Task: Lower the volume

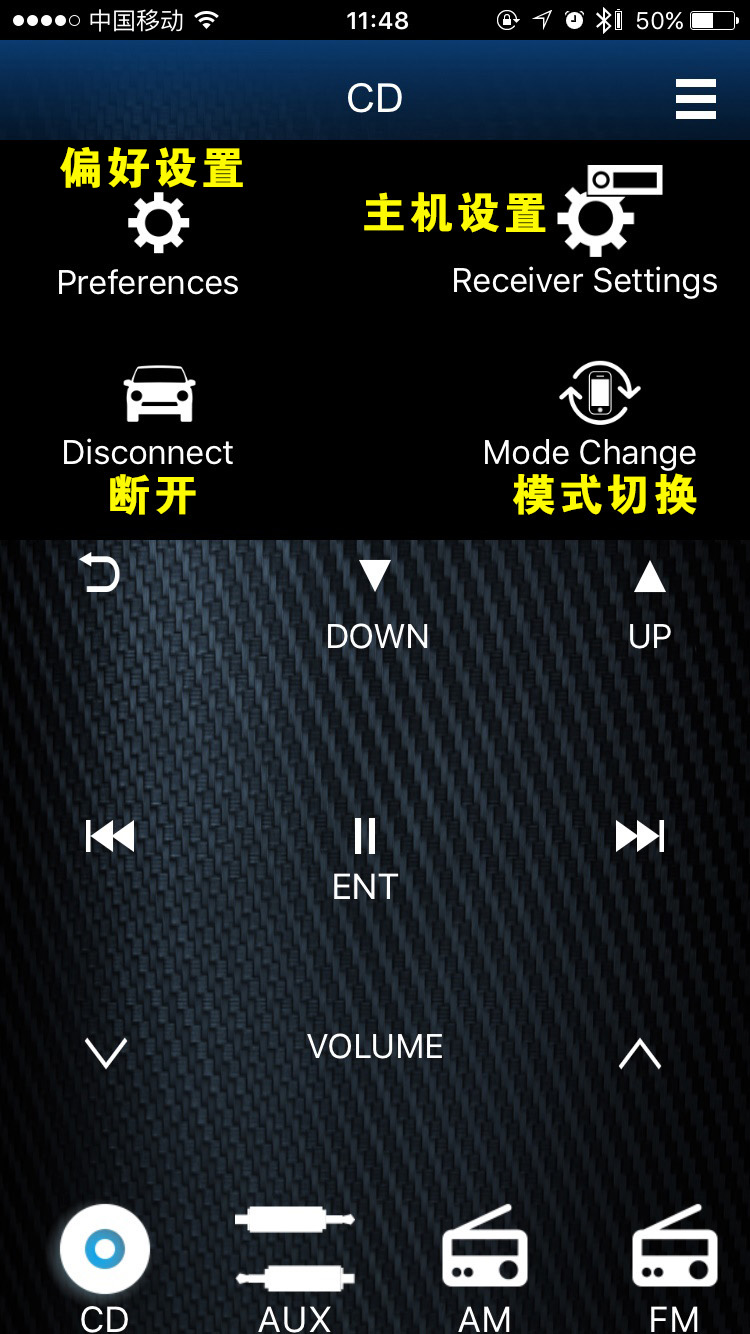Action: click(106, 1052)
